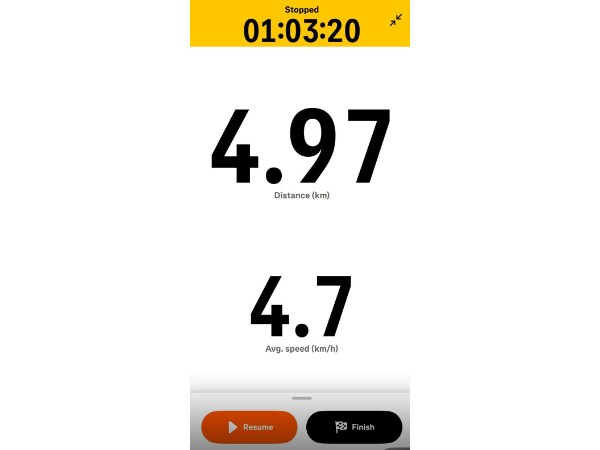Finish the workout session
The height and width of the screenshot is (450, 600).
tap(354, 427)
